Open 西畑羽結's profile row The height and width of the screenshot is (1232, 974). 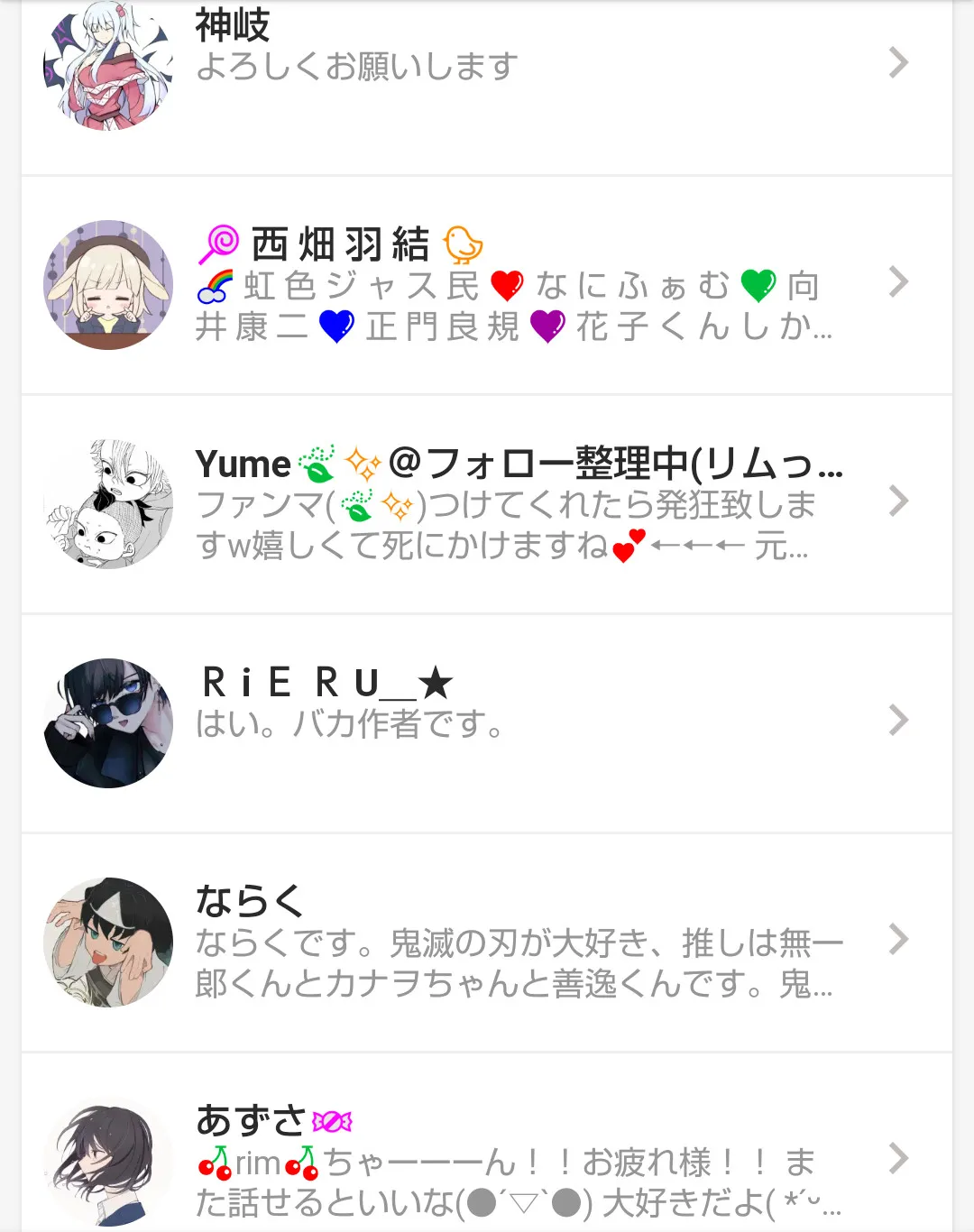[487, 285]
